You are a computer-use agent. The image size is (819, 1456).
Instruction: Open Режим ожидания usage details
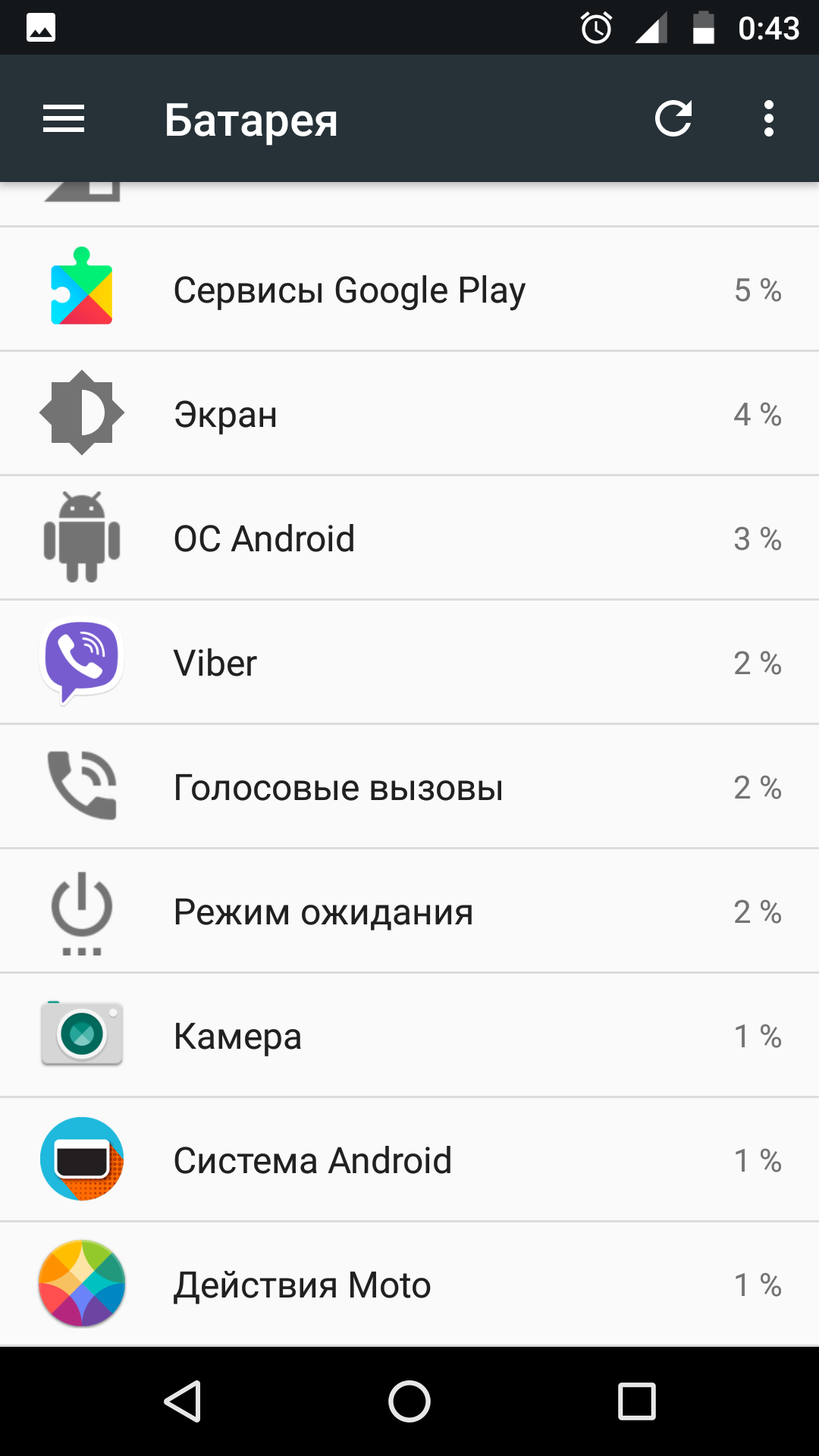[409, 911]
